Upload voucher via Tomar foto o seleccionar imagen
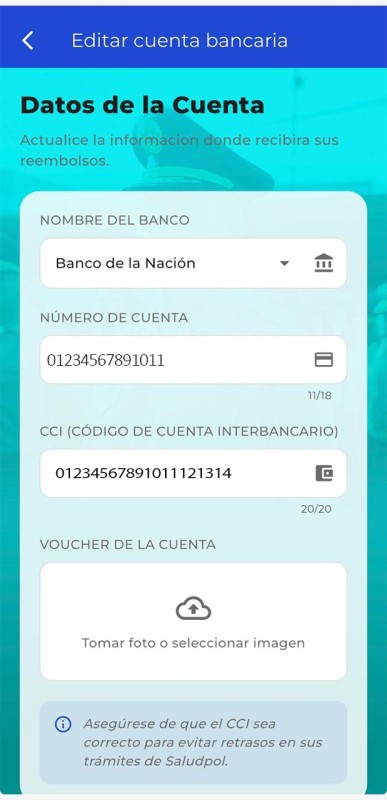The height and width of the screenshot is (800, 387). point(193,621)
